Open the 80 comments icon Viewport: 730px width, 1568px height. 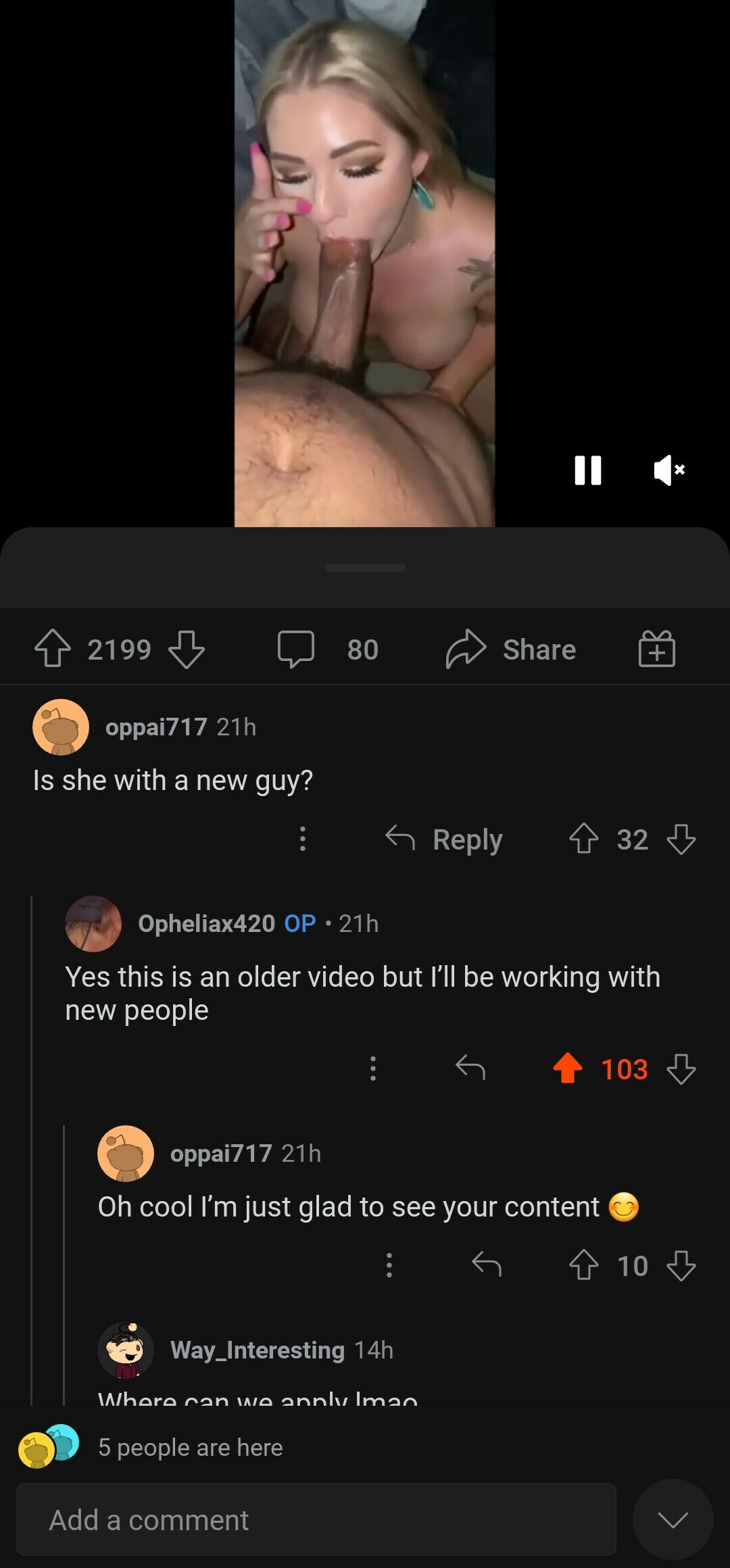pyautogui.click(x=297, y=649)
